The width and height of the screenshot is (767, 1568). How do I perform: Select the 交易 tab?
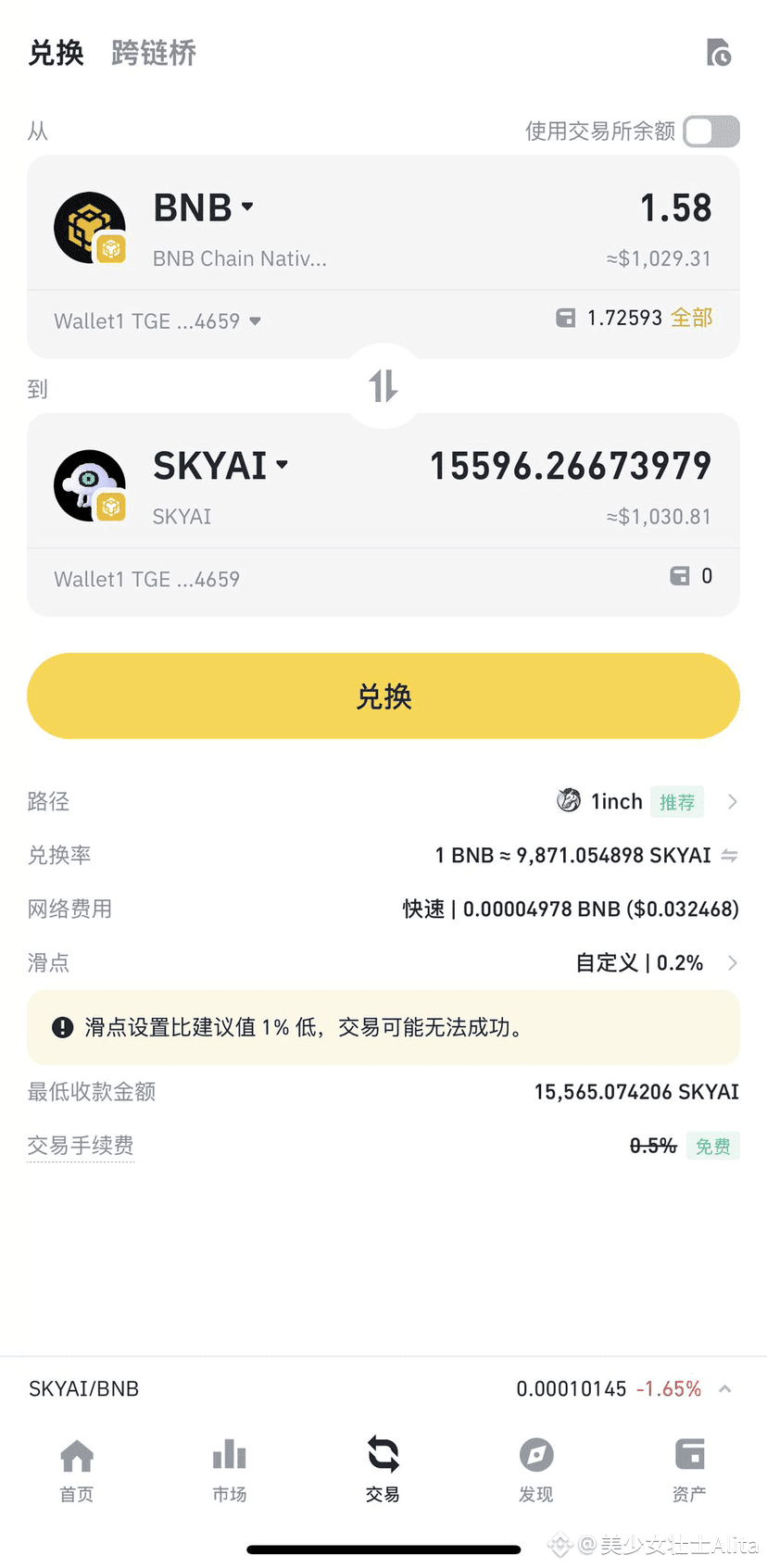coord(383,1469)
